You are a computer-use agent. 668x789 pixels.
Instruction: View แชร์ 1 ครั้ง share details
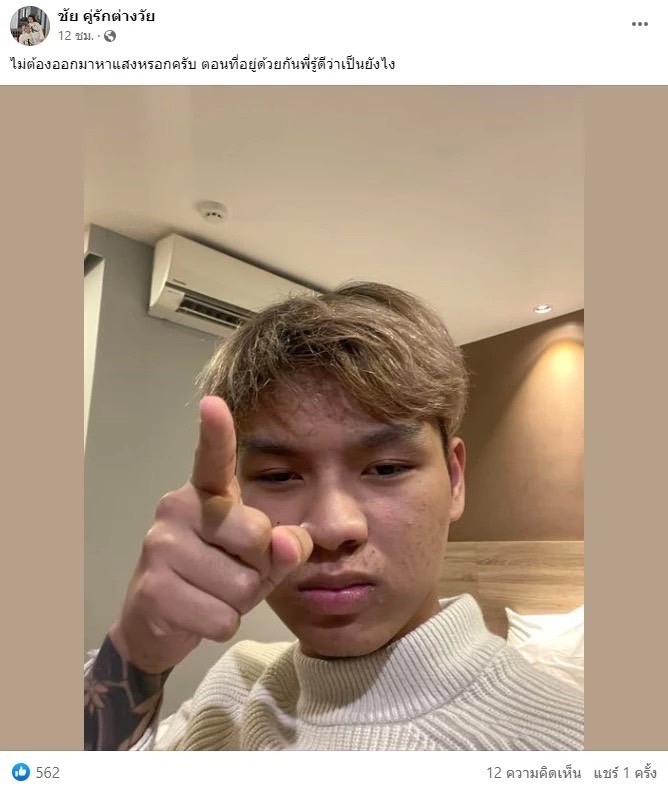[x=625, y=772]
